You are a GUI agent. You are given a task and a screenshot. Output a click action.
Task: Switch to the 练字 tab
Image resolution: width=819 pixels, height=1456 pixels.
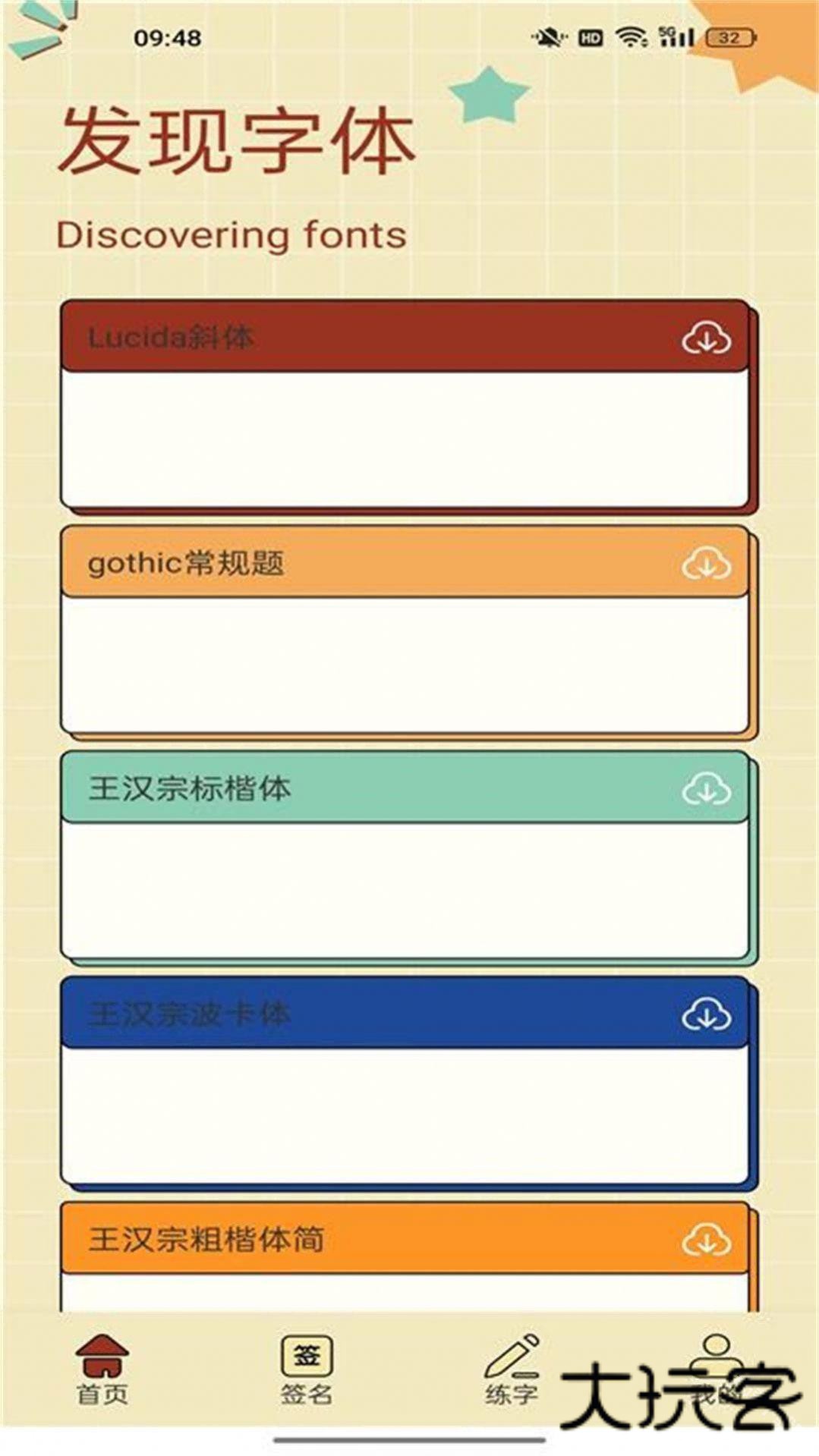pos(512,1370)
